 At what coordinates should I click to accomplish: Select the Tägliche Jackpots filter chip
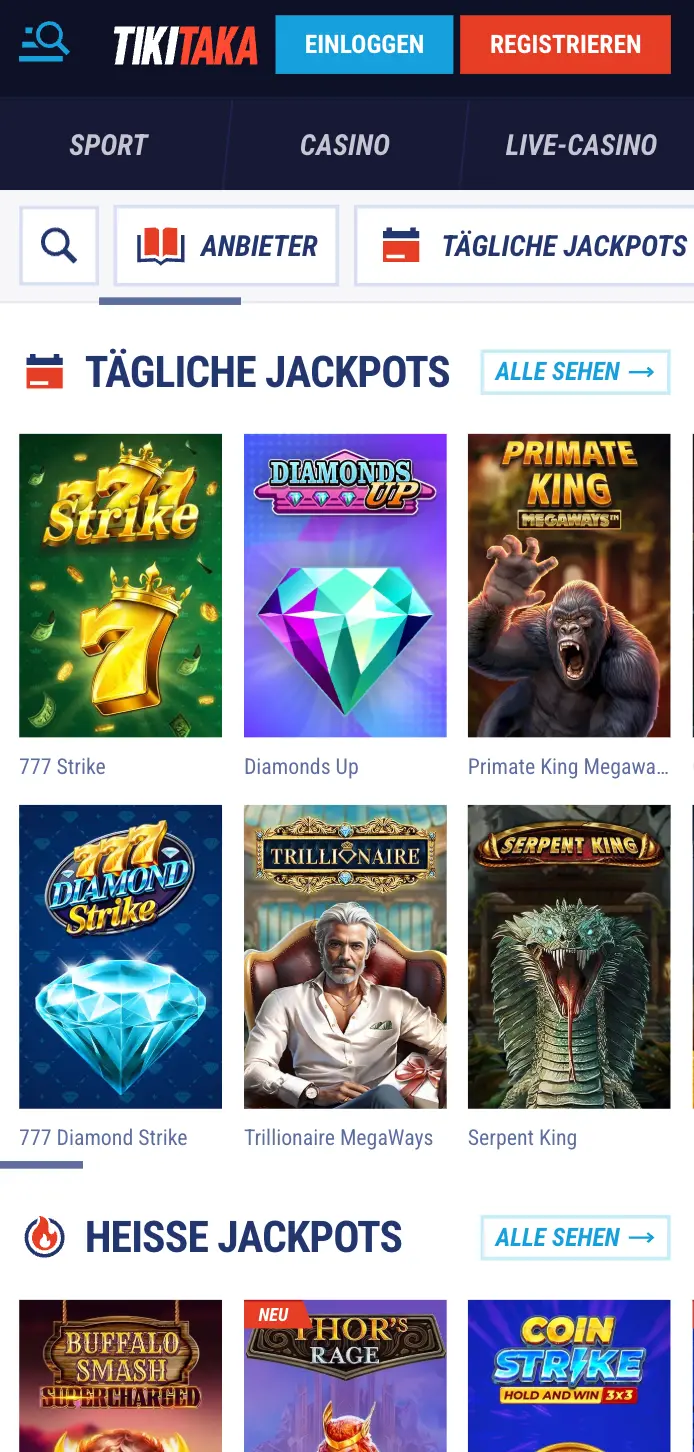click(534, 246)
